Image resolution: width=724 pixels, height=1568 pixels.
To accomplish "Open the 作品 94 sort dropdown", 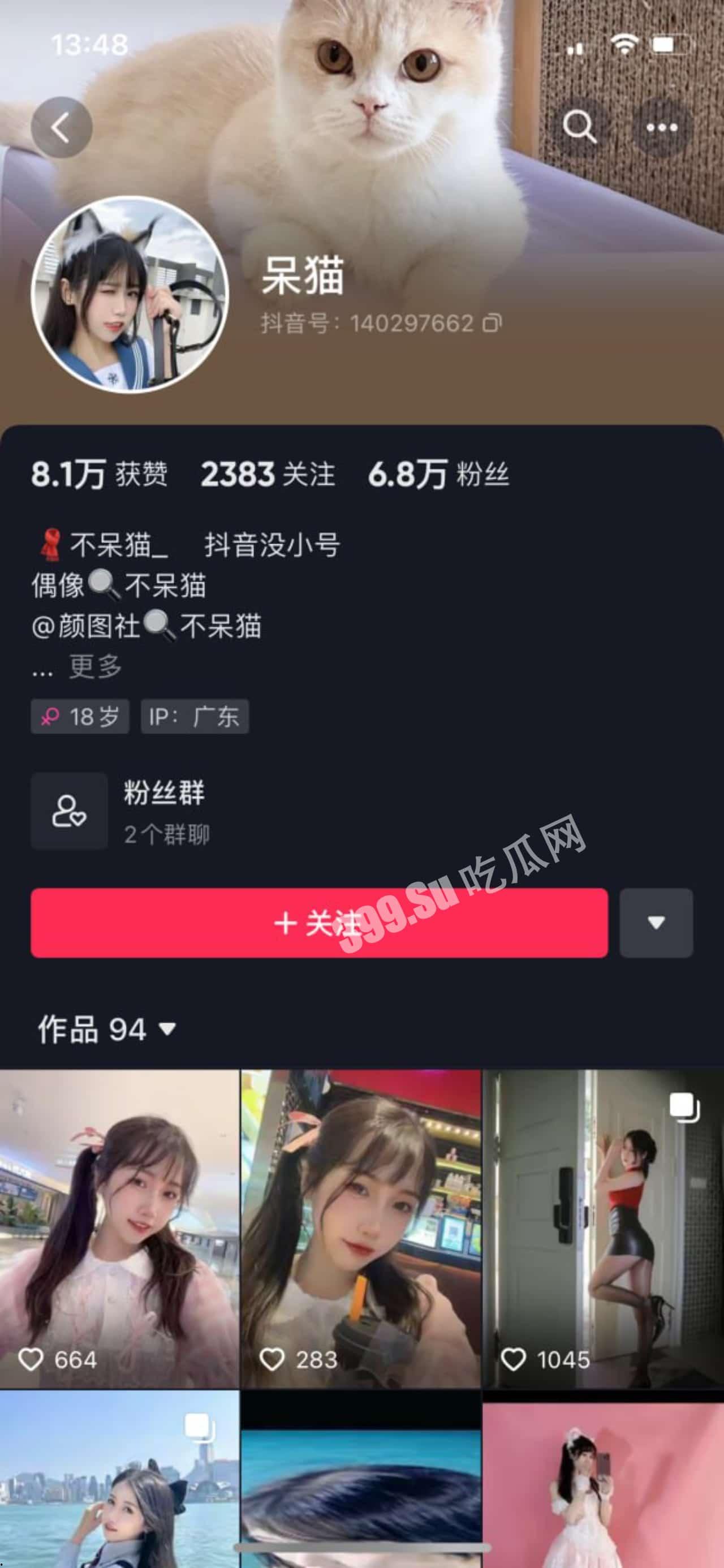I will 107,1029.
